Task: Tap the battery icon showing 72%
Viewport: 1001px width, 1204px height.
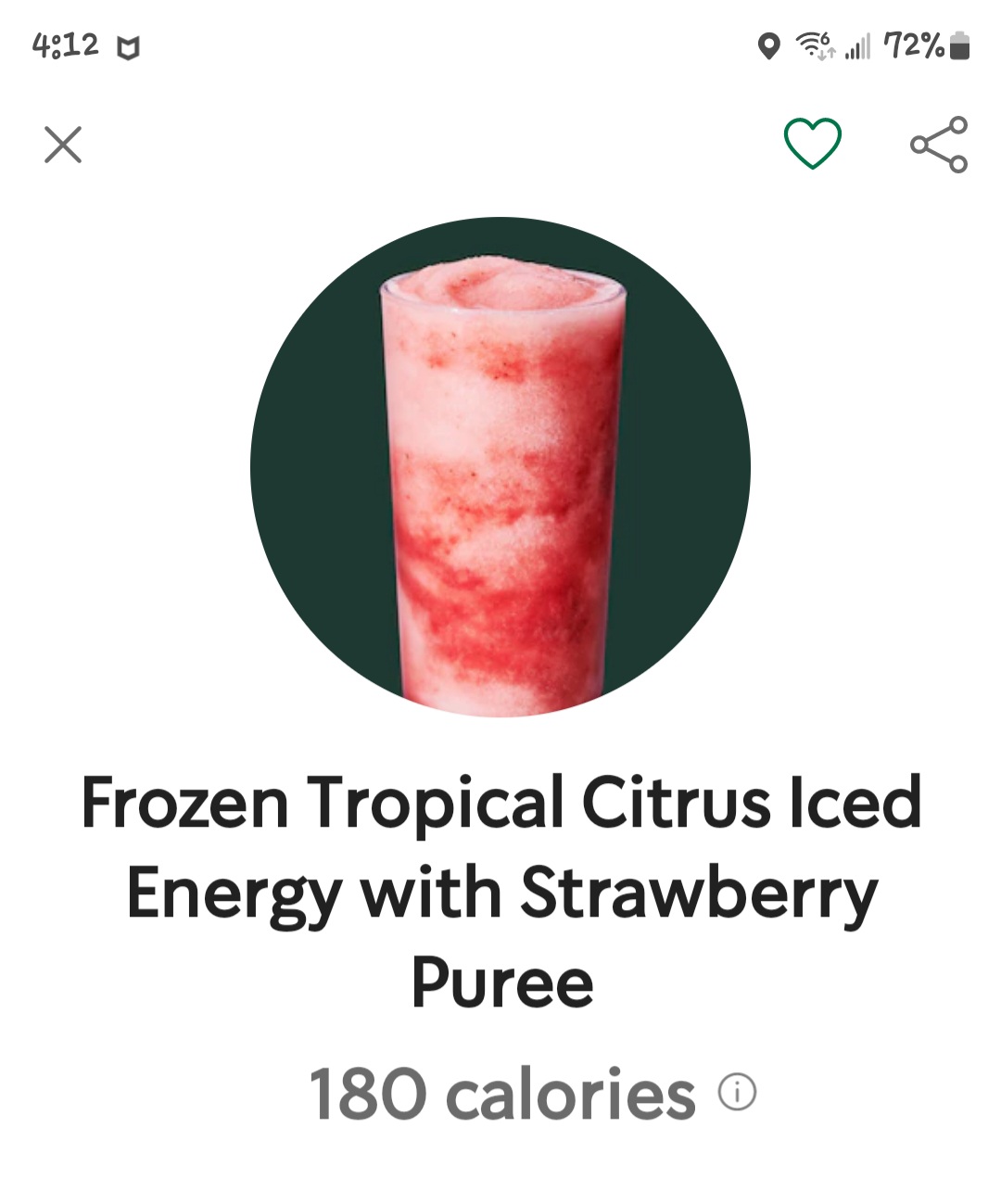Action: (959, 44)
